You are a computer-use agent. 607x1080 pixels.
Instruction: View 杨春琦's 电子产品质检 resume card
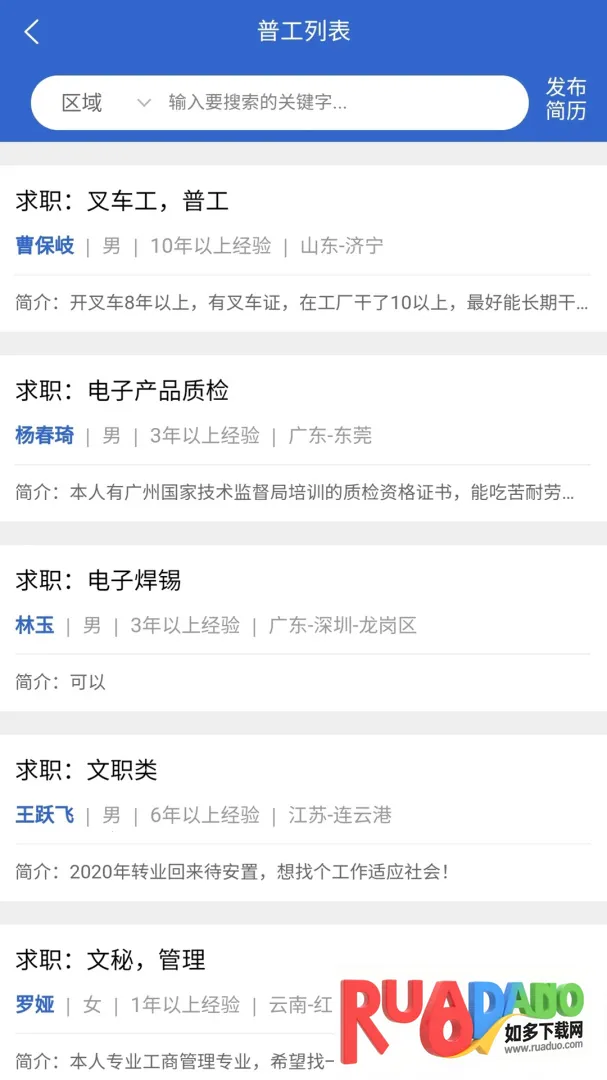coord(303,437)
